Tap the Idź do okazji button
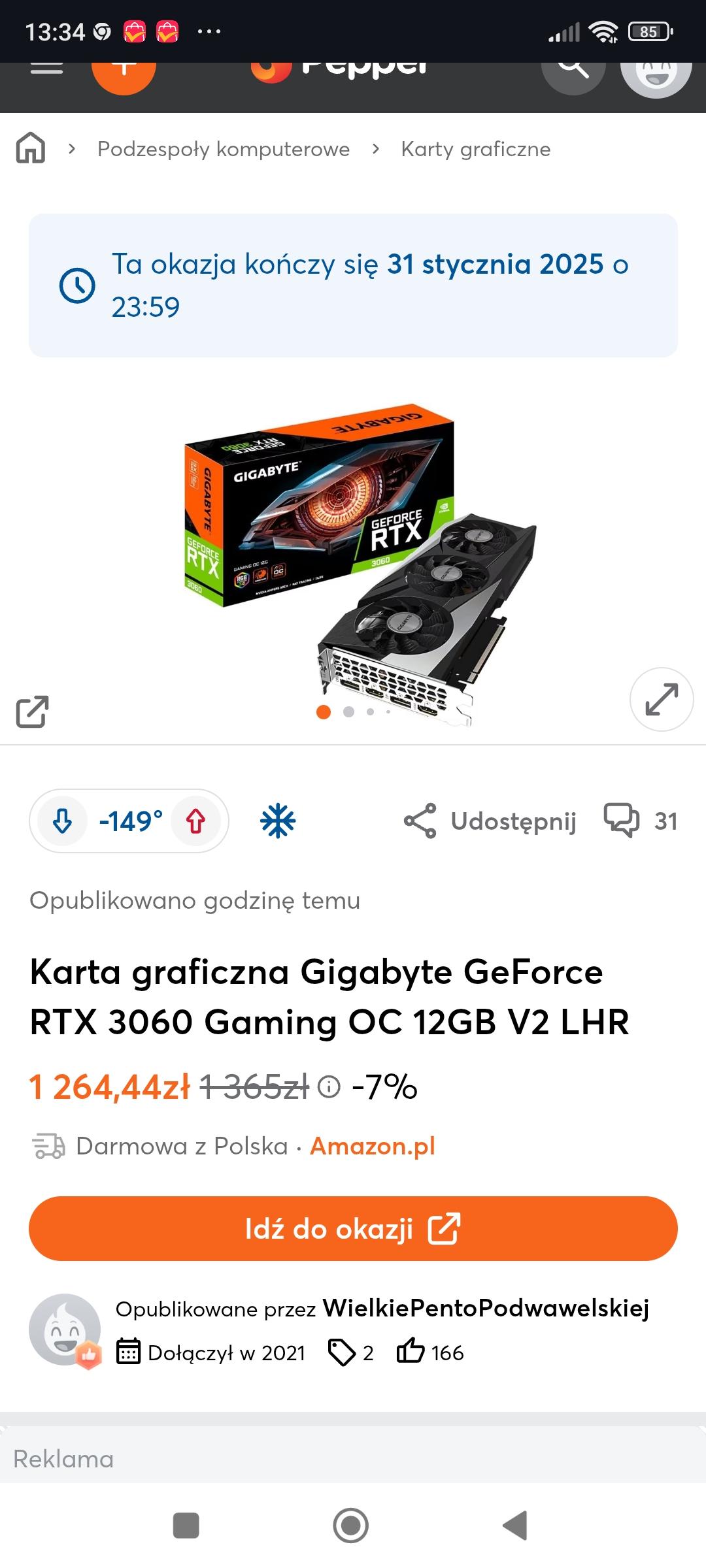 [353, 1229]
